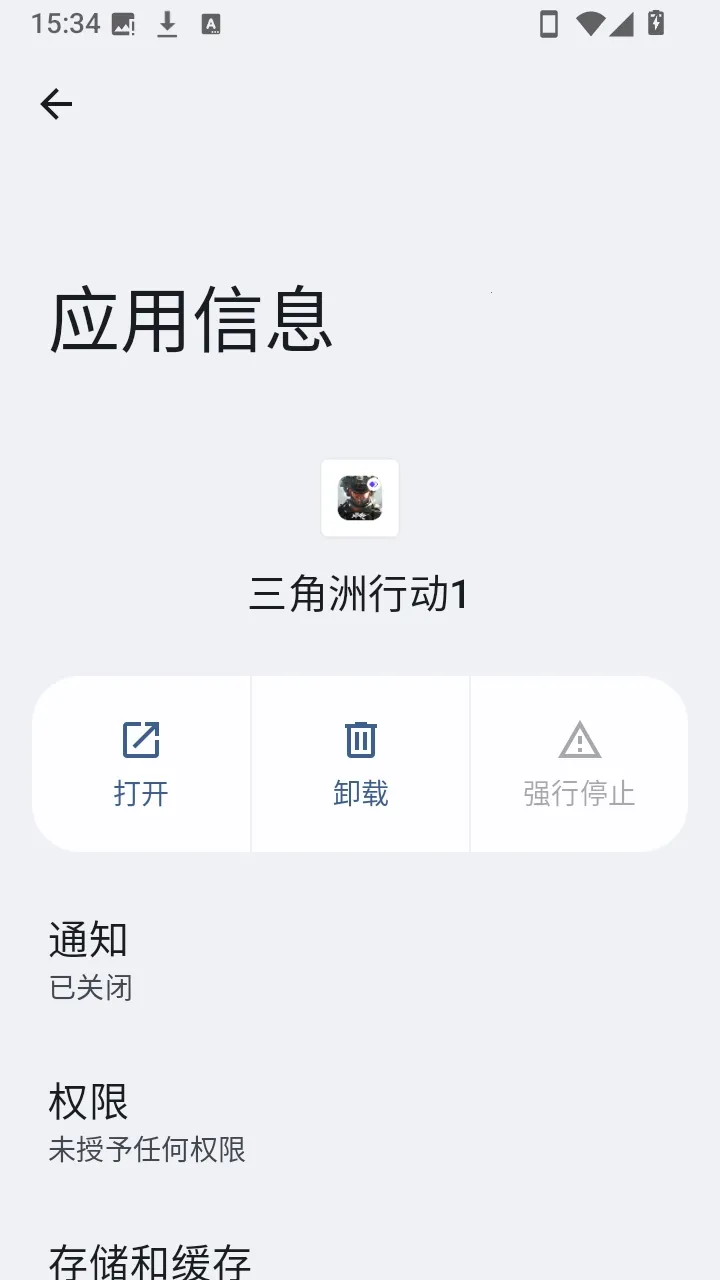Go back using the top-left arrow

tap(56, 104)
